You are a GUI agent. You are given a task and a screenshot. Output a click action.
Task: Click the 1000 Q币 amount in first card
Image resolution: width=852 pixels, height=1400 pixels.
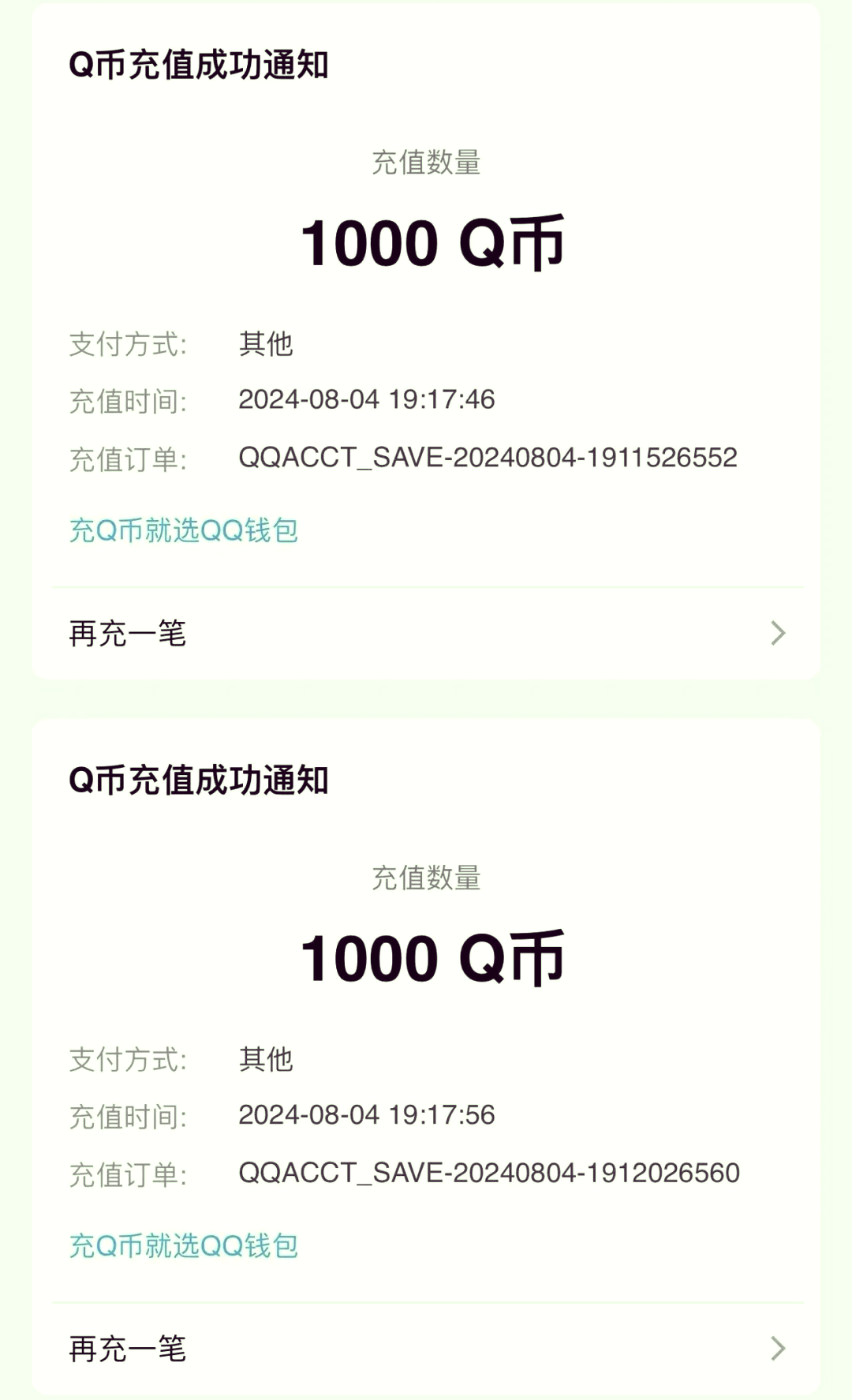pos(432,243)
